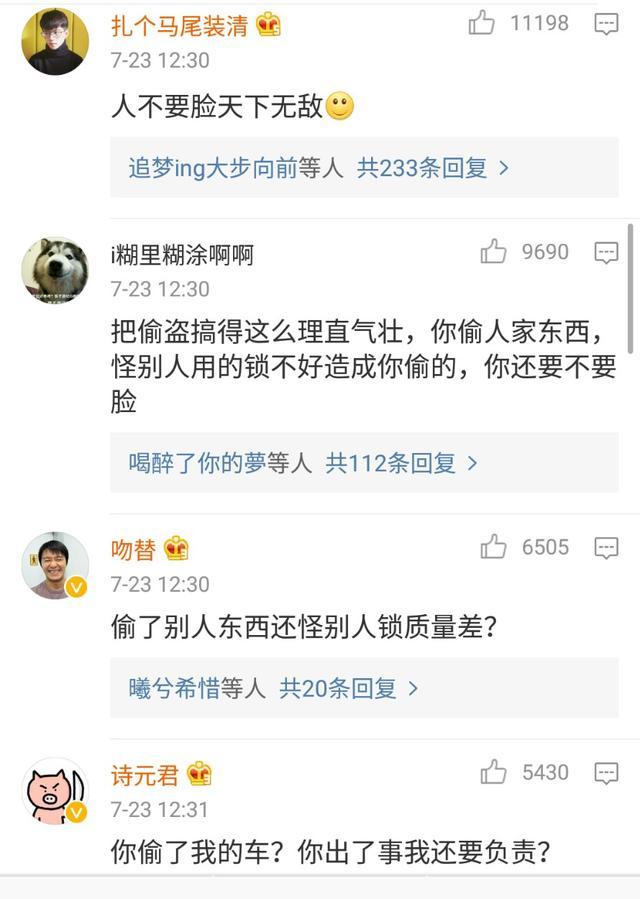Open username 诗元君
Image resolution: width=640 pixels, height=899 pixels.
[145, 775]
